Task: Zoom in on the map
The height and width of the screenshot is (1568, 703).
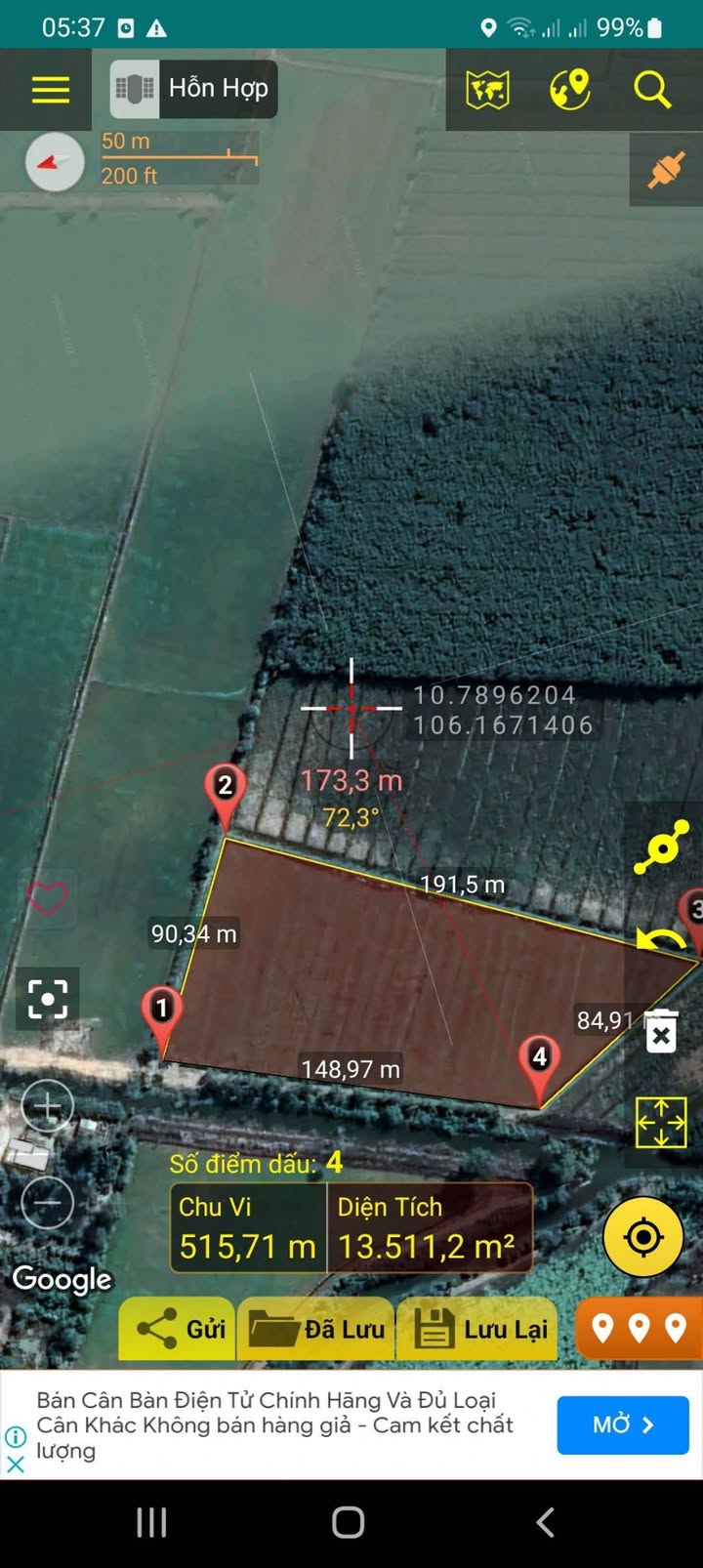Action: coord(48,1107)
